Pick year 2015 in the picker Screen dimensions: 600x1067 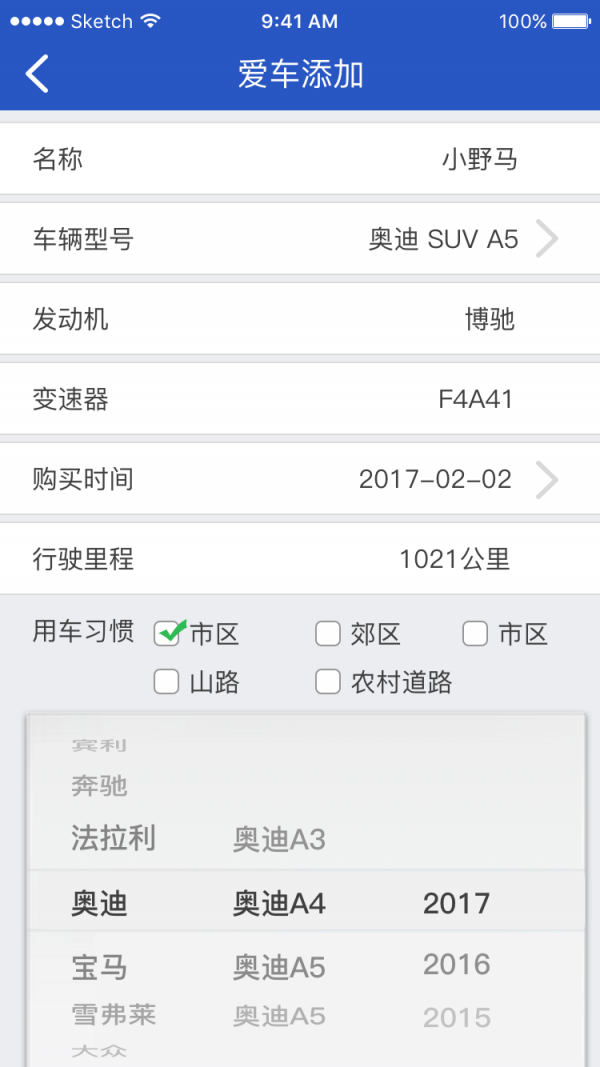pos(456,1018)
